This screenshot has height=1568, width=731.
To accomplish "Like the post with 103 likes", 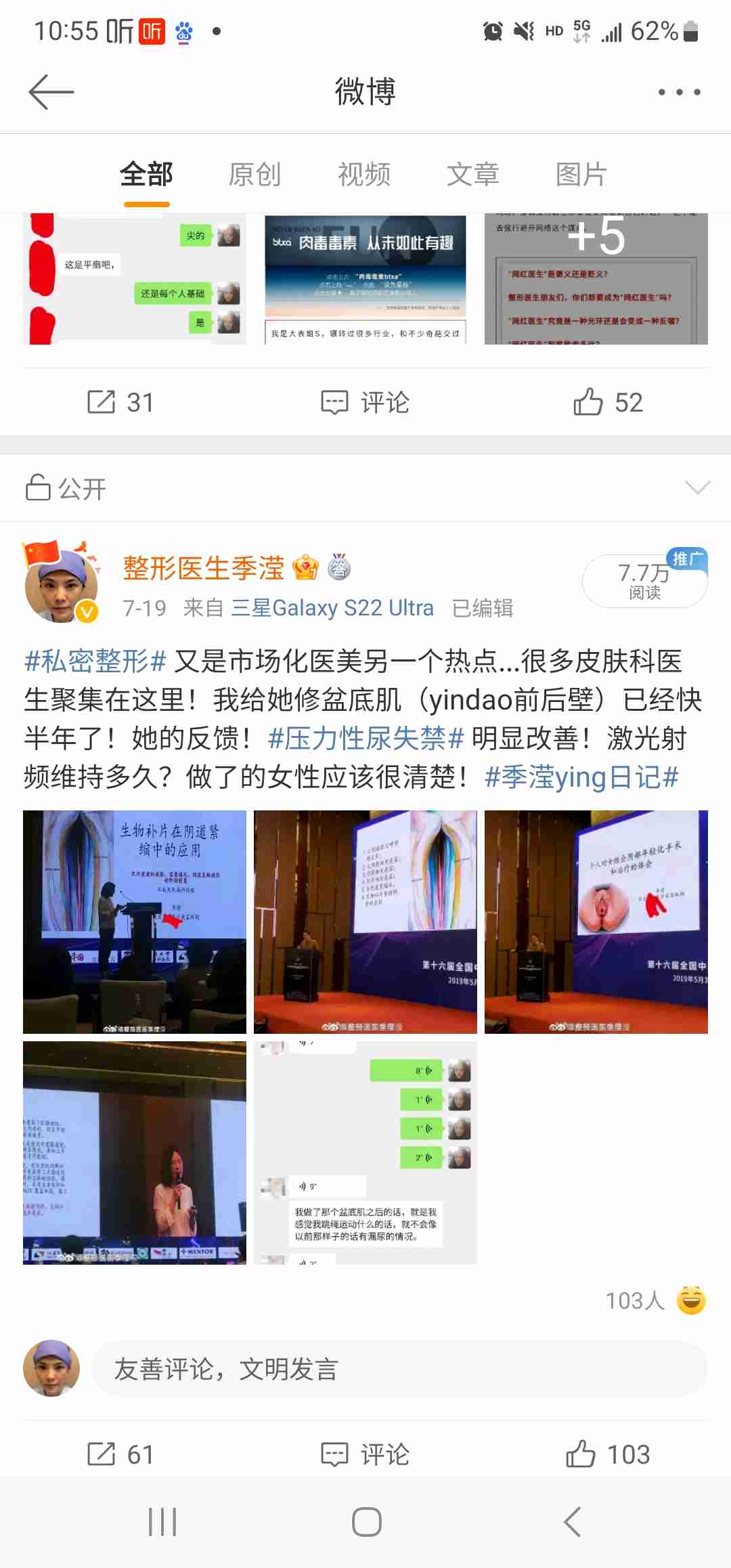I will (x=608, y=1454).
